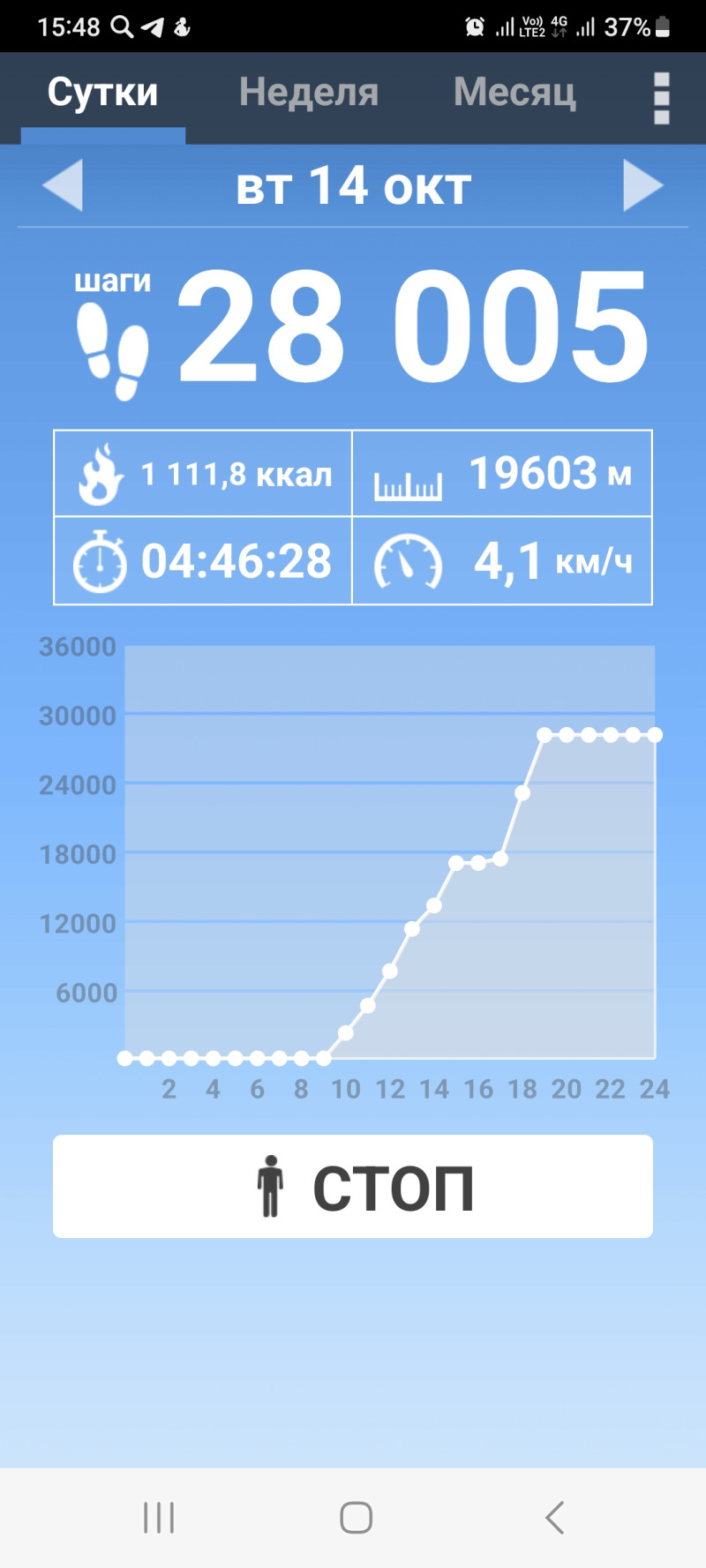
Task: Tap the СТОП button
Action: (353, 1186)
